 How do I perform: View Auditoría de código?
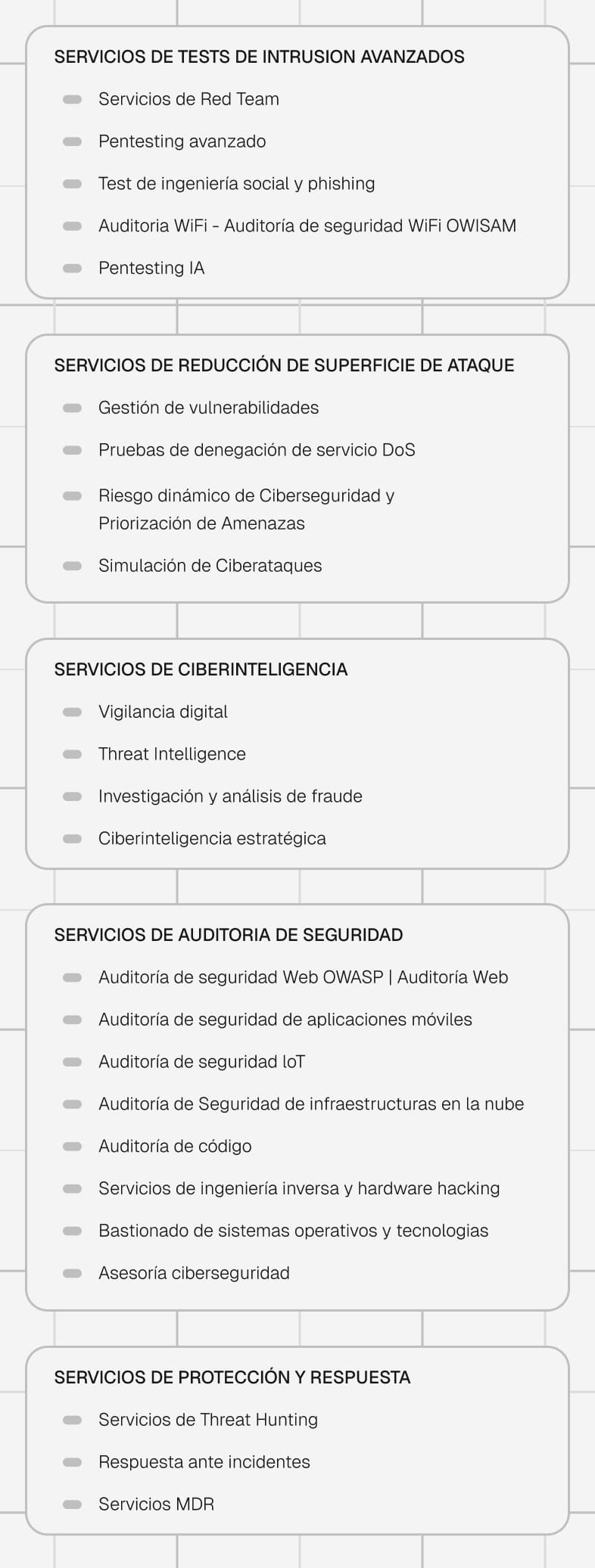pos(175,1147)
